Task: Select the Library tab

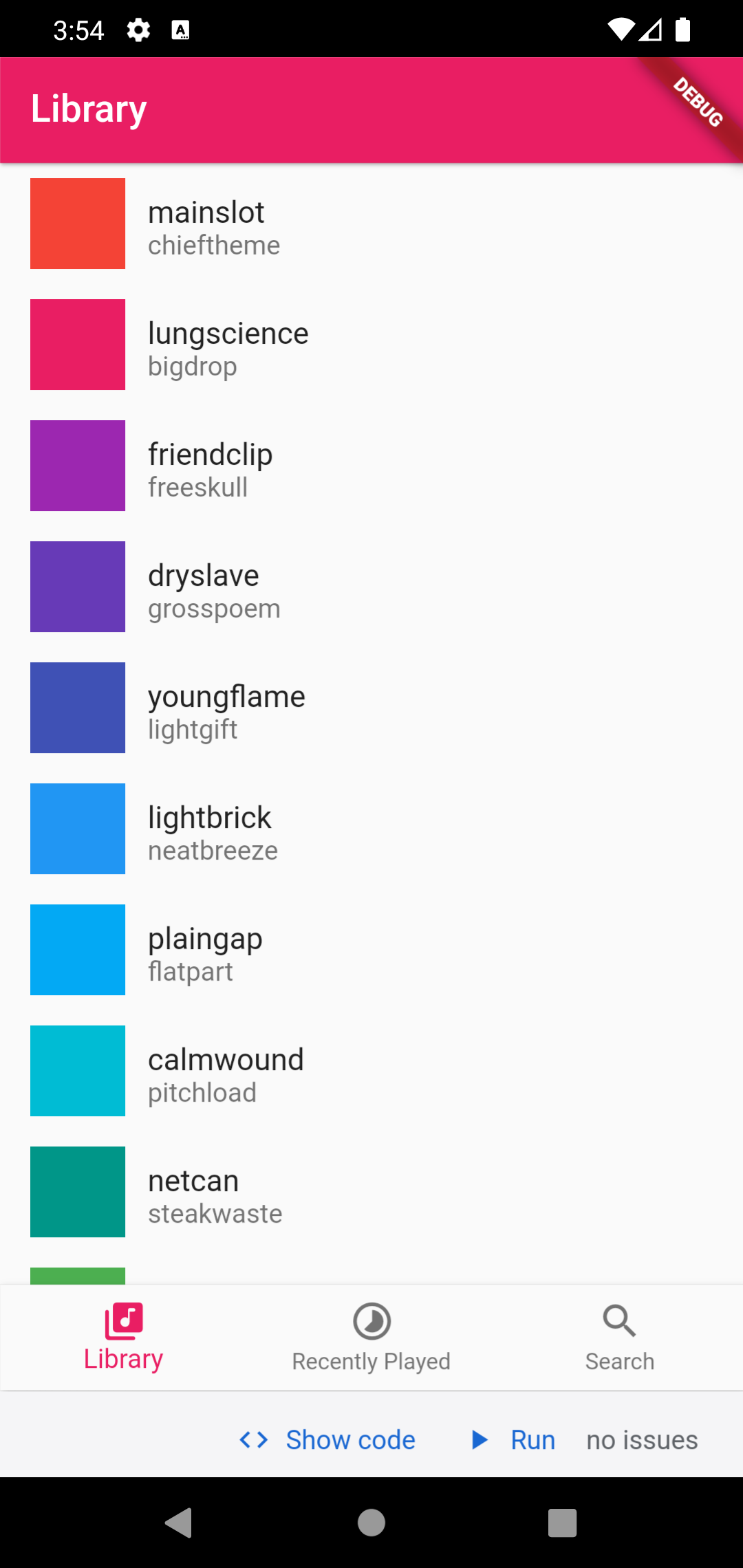Action: [124, 1338]
